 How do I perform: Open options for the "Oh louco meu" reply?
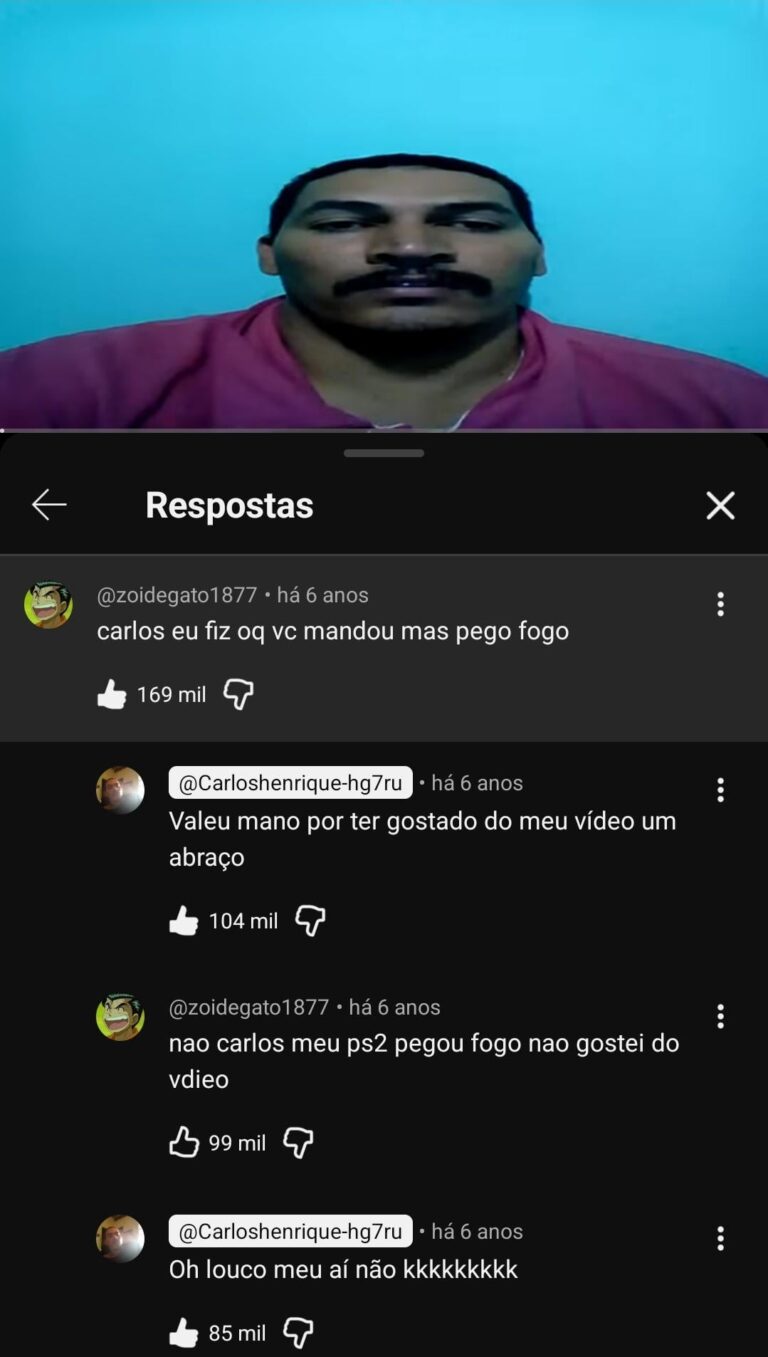click(720, 1239)
